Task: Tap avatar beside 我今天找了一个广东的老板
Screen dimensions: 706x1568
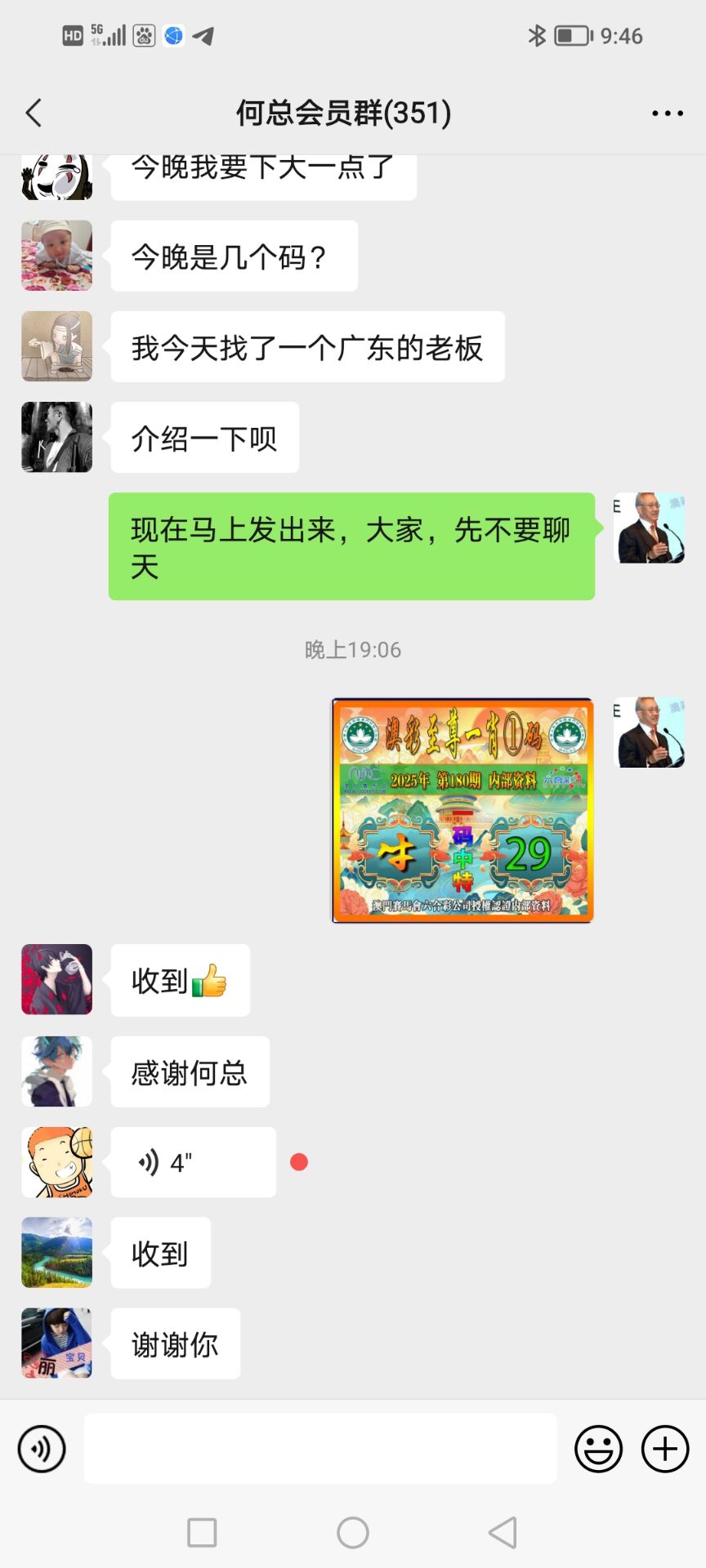Action: click(56, 346)
